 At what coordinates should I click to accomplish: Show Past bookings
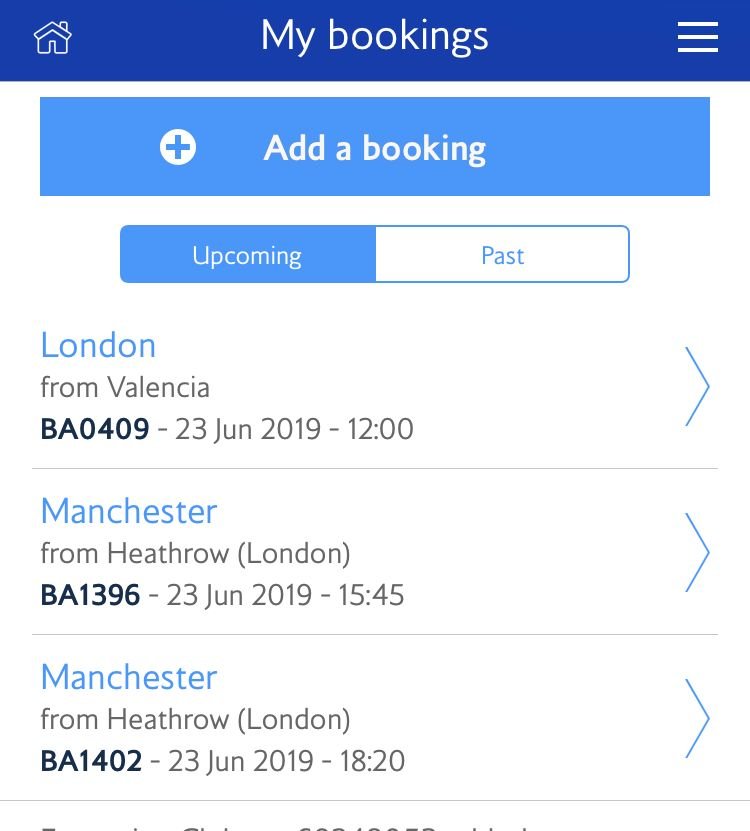(502, 255)
